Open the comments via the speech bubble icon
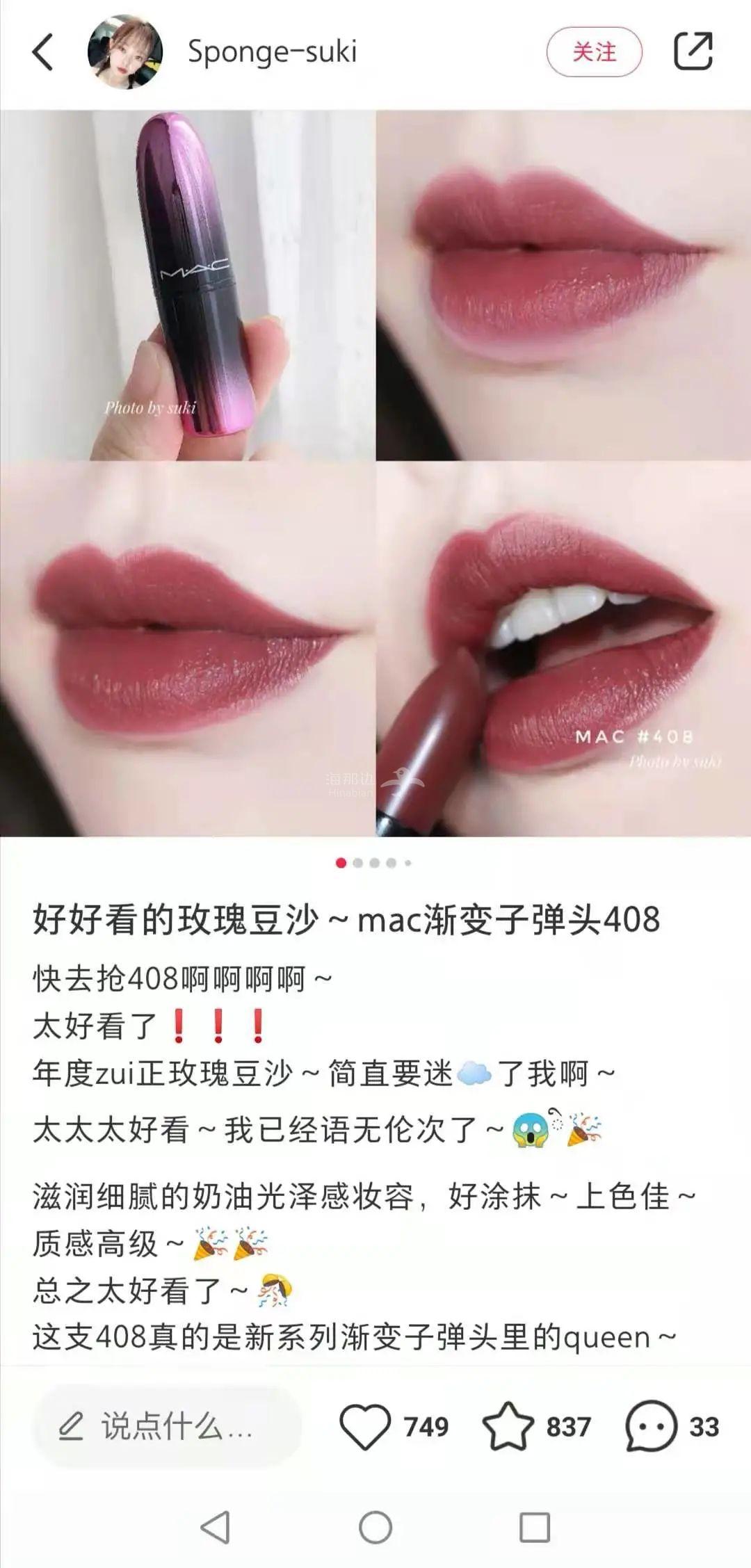This screenshot has width=751, height=1568. [651, 1427]
